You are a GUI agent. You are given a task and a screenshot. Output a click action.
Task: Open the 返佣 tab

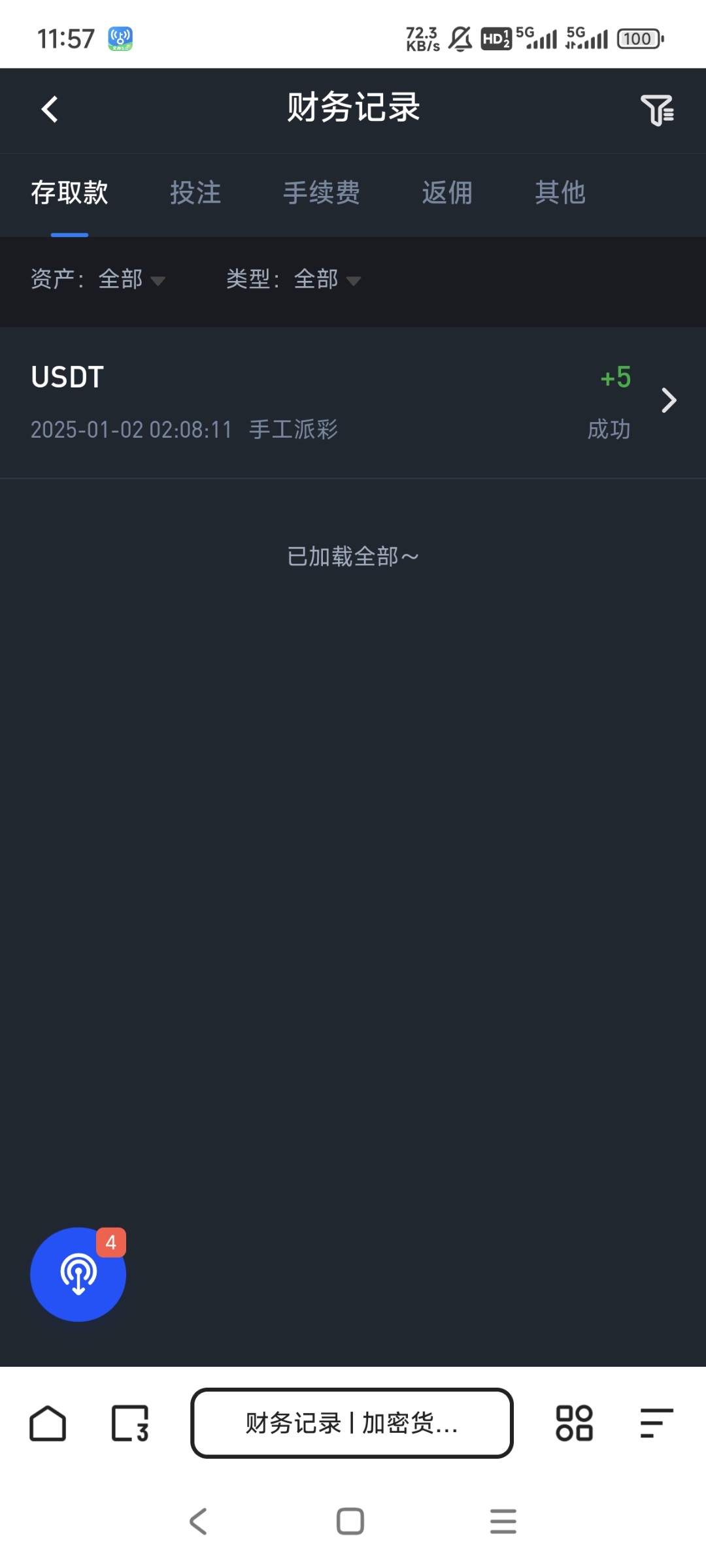click(x=447, y=193)
